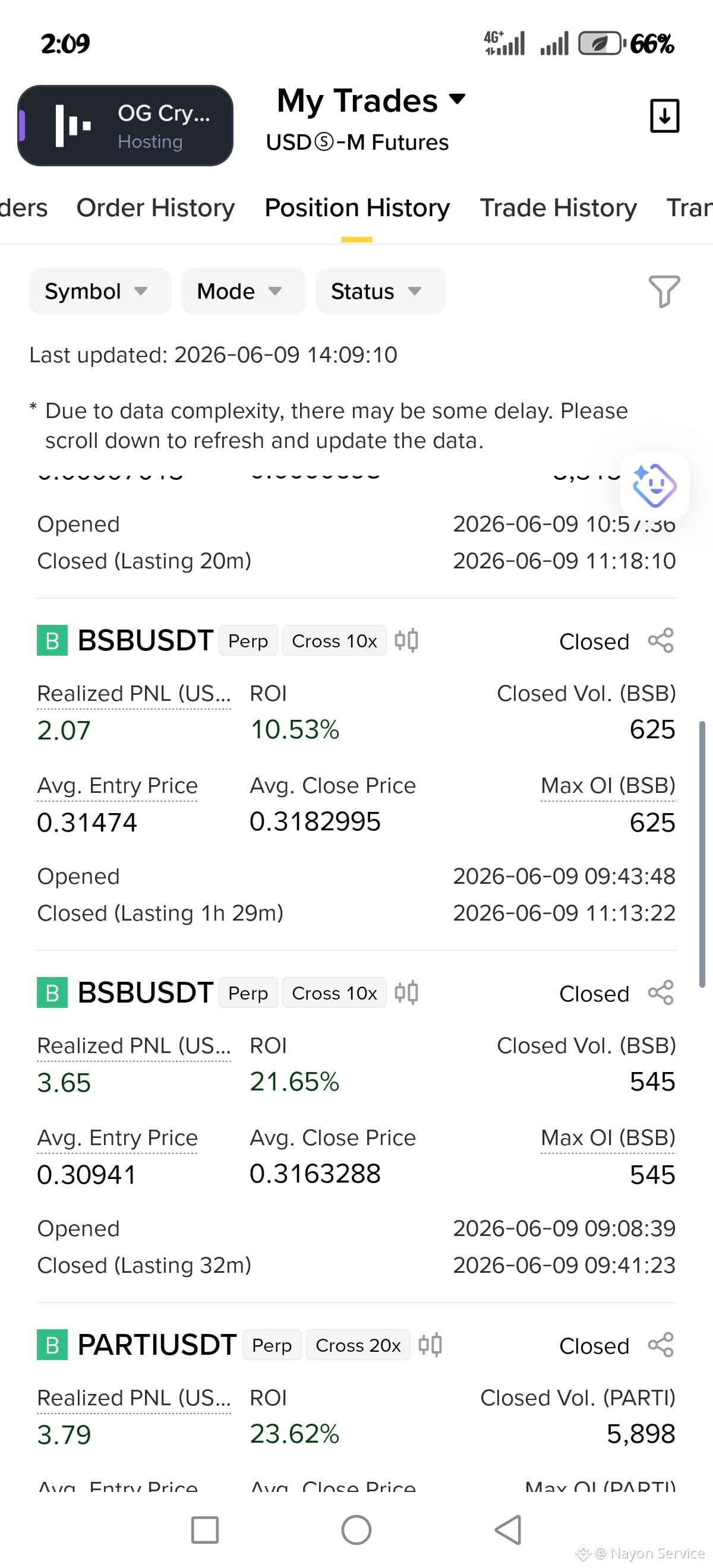The image size is (713, 1568).
Task: Open the OG Crypto hosting card
Action: 125,126
